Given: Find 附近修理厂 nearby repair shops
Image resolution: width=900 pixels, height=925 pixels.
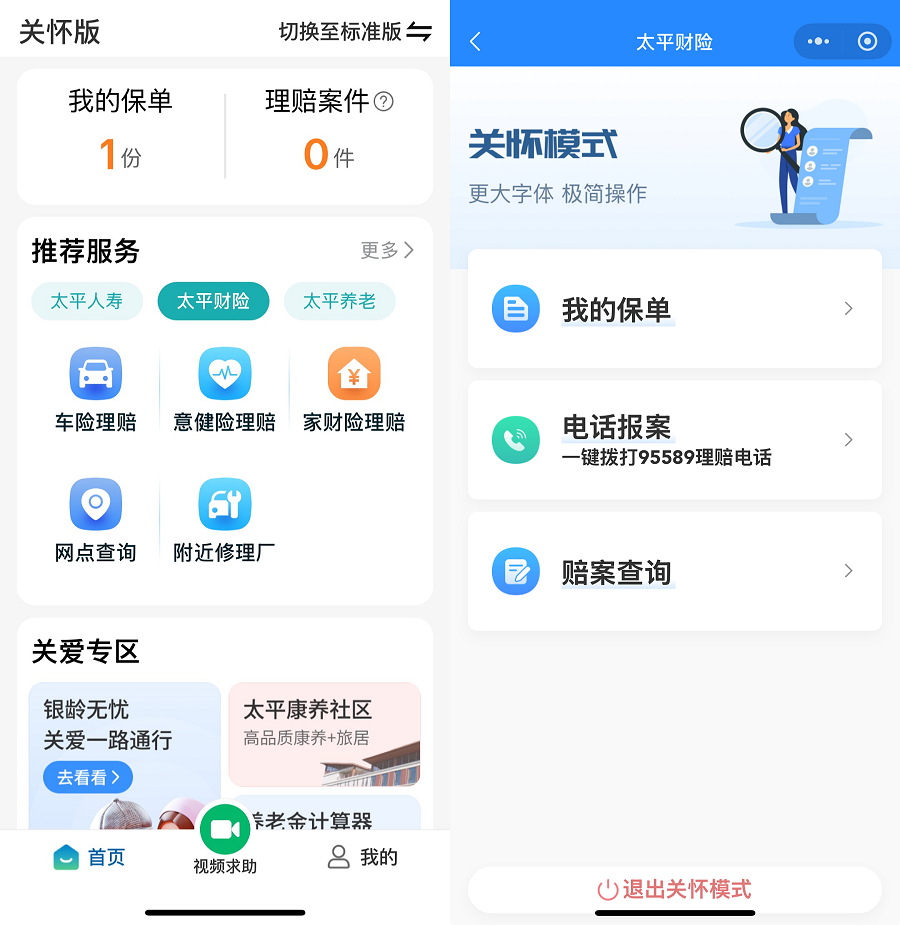Looking at the screenshot, I should [224, 520].
